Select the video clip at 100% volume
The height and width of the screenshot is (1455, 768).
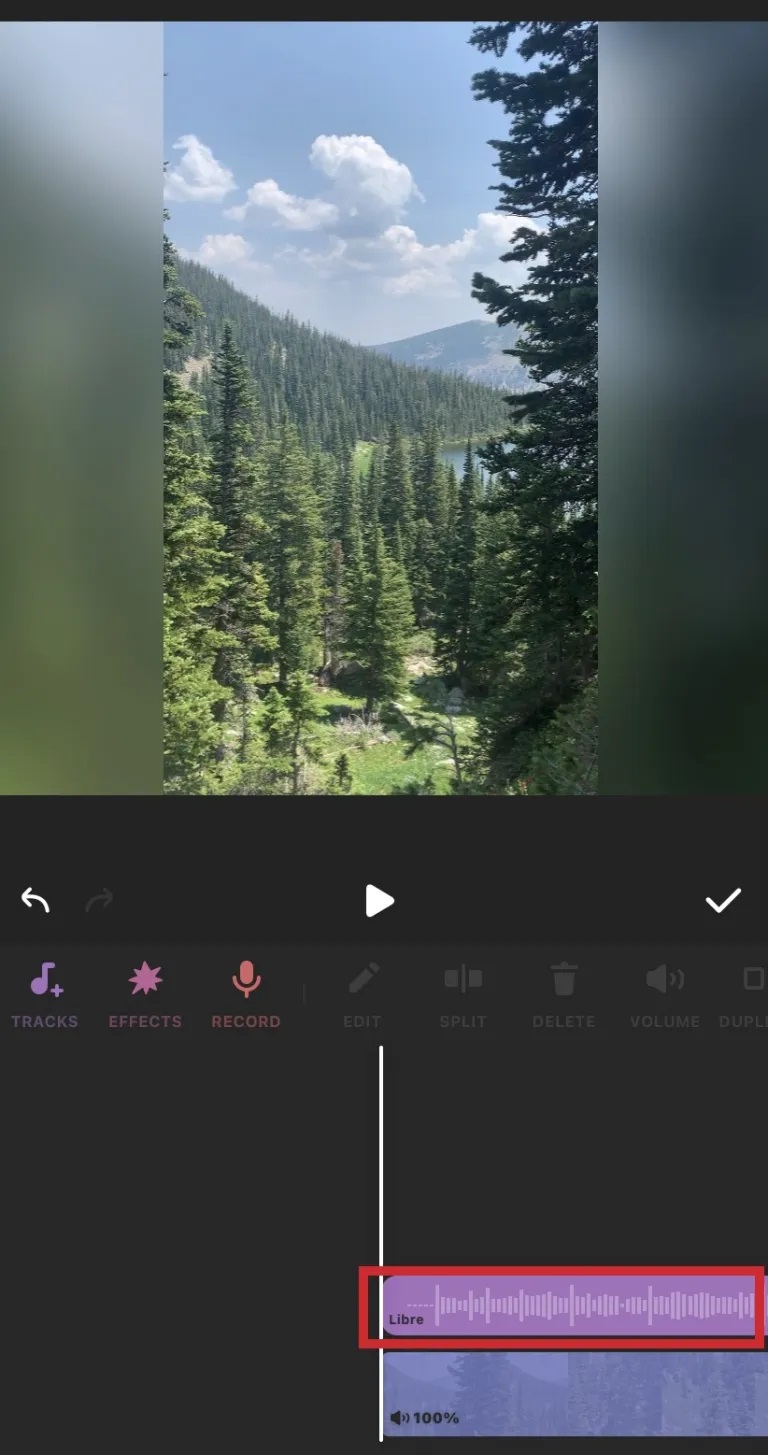(575, 1394)
